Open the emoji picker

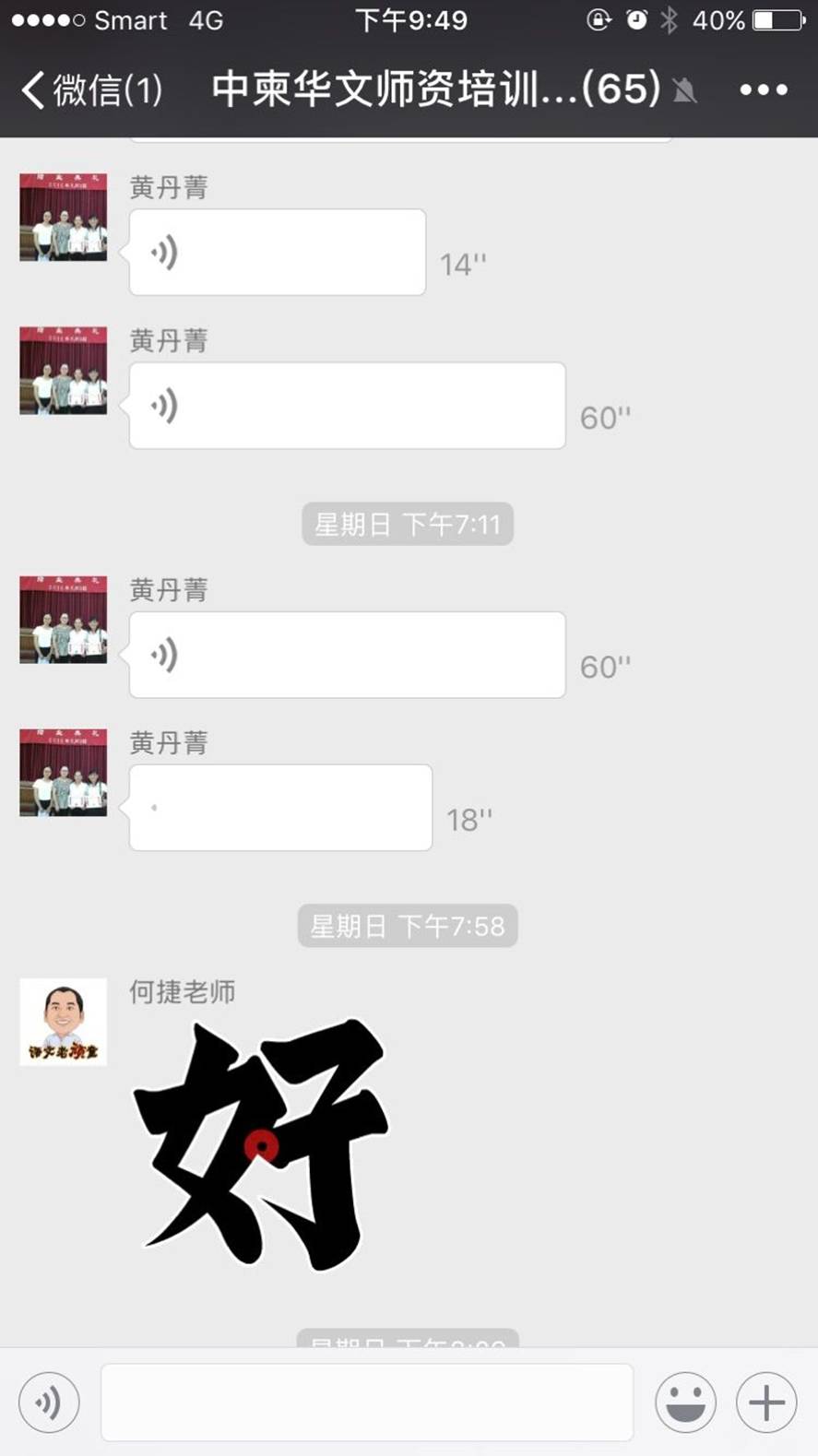(685, 1403)
